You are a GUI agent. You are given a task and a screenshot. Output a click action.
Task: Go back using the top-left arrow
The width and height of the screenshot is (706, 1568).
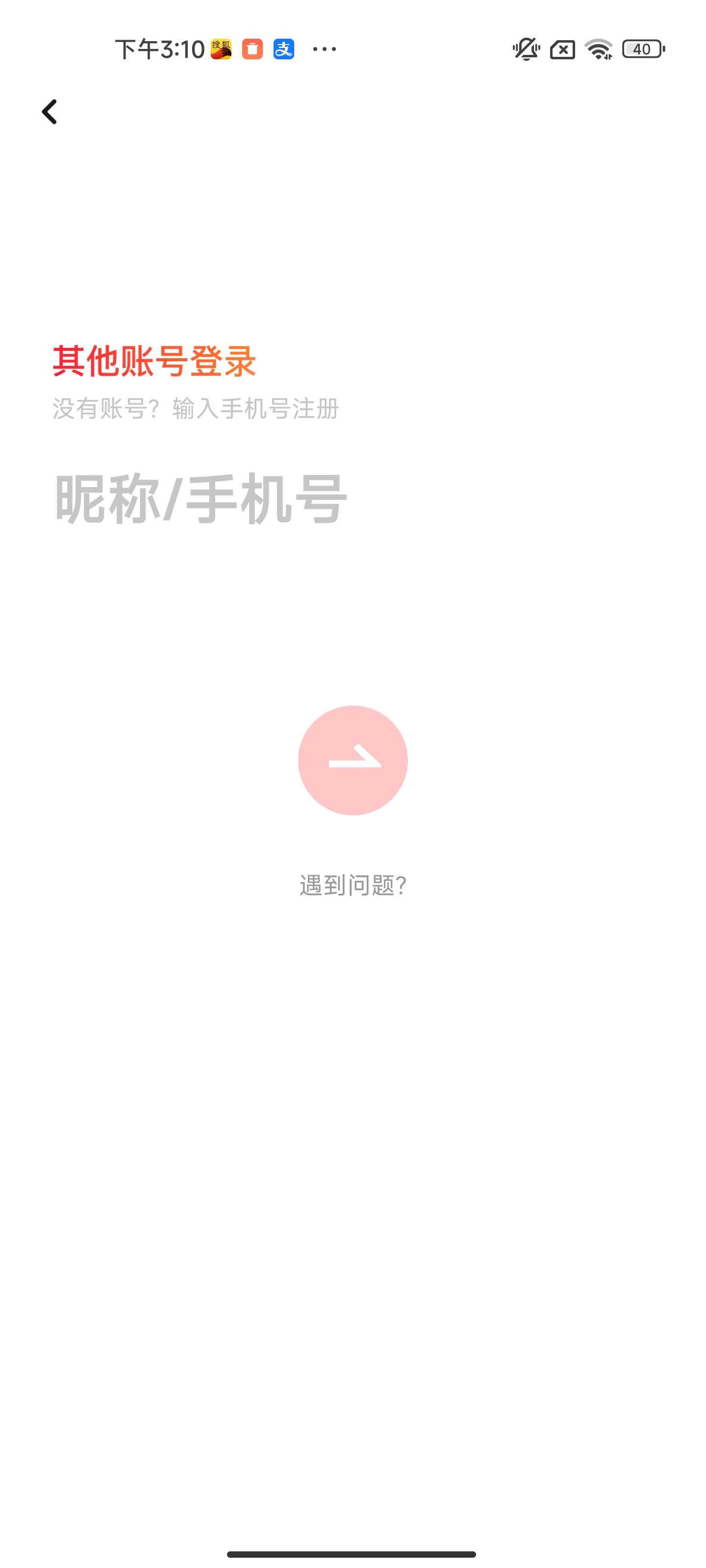[x=50, y=112]
